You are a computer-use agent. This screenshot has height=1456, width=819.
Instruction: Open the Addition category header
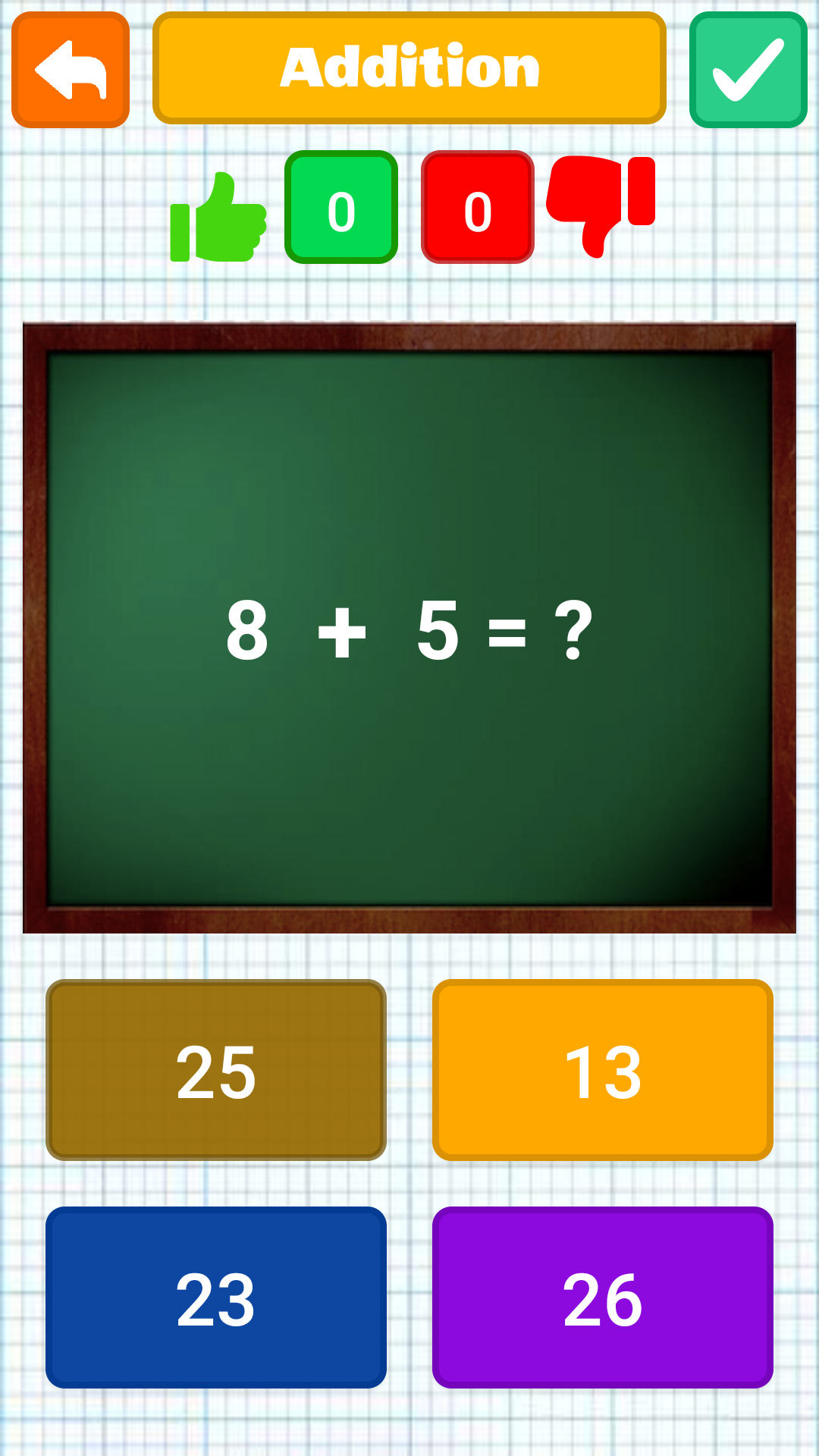point(409,67)
